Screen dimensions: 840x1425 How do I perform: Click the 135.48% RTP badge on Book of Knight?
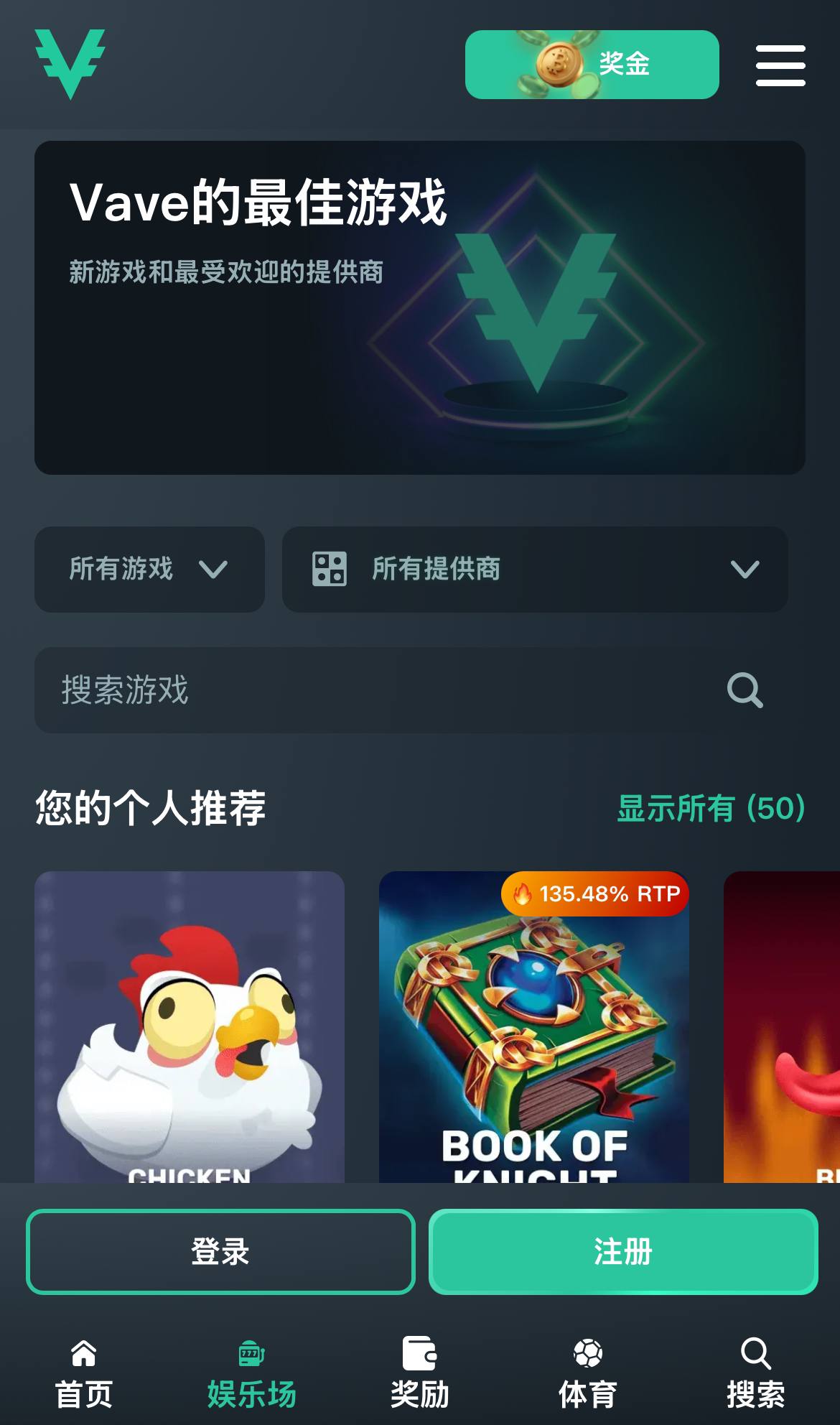[x=594, y=895]
